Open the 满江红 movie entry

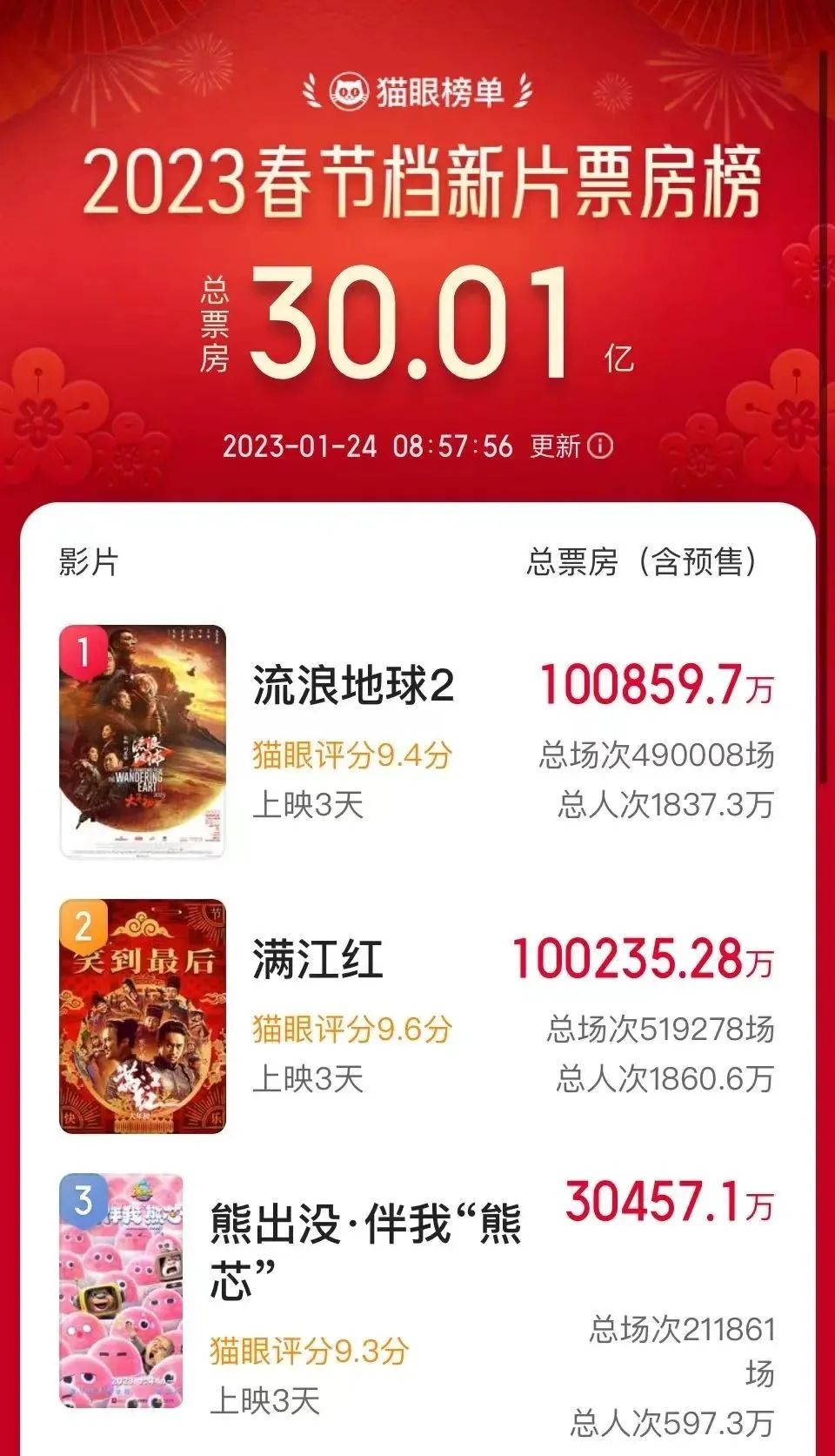tap(317, 960)
